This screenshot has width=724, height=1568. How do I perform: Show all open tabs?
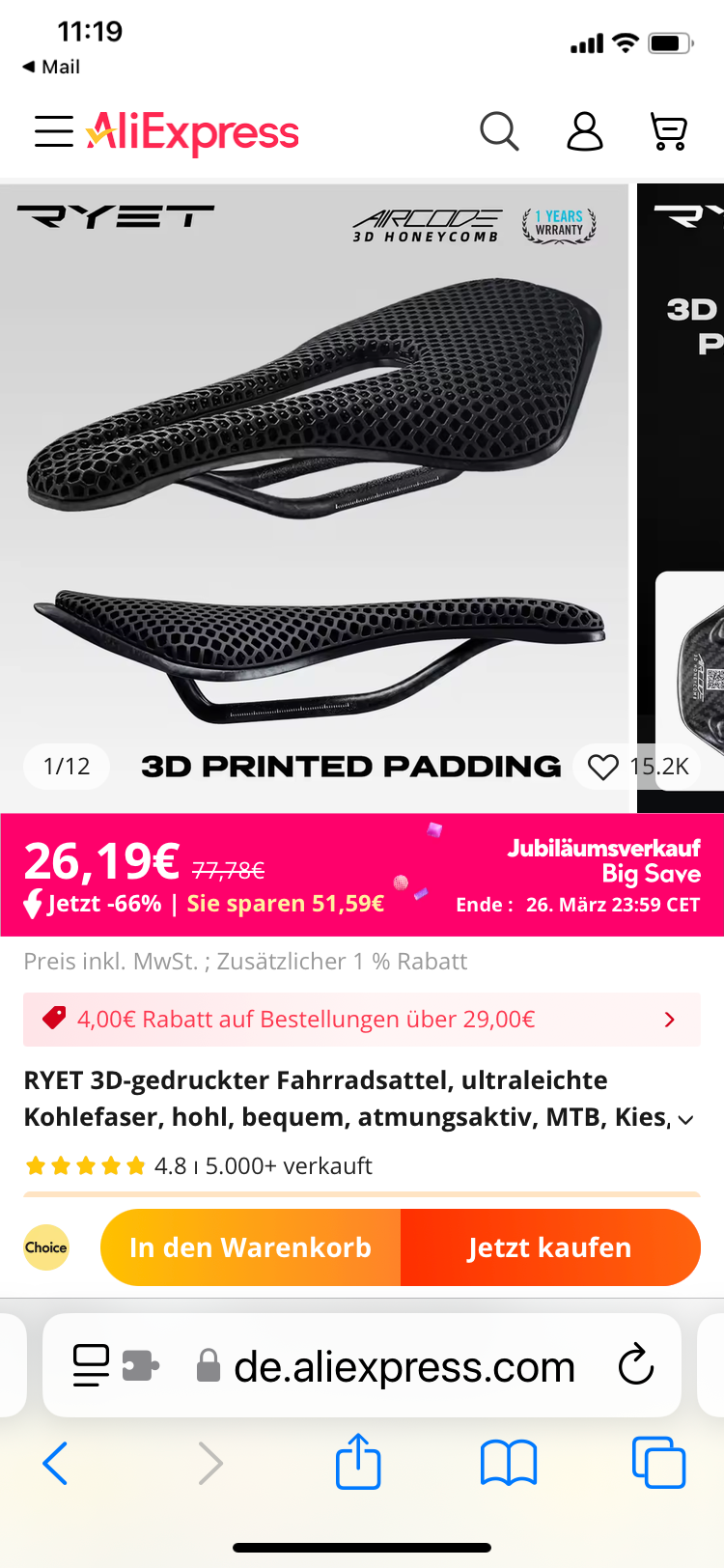click(x=658, y=1463)
